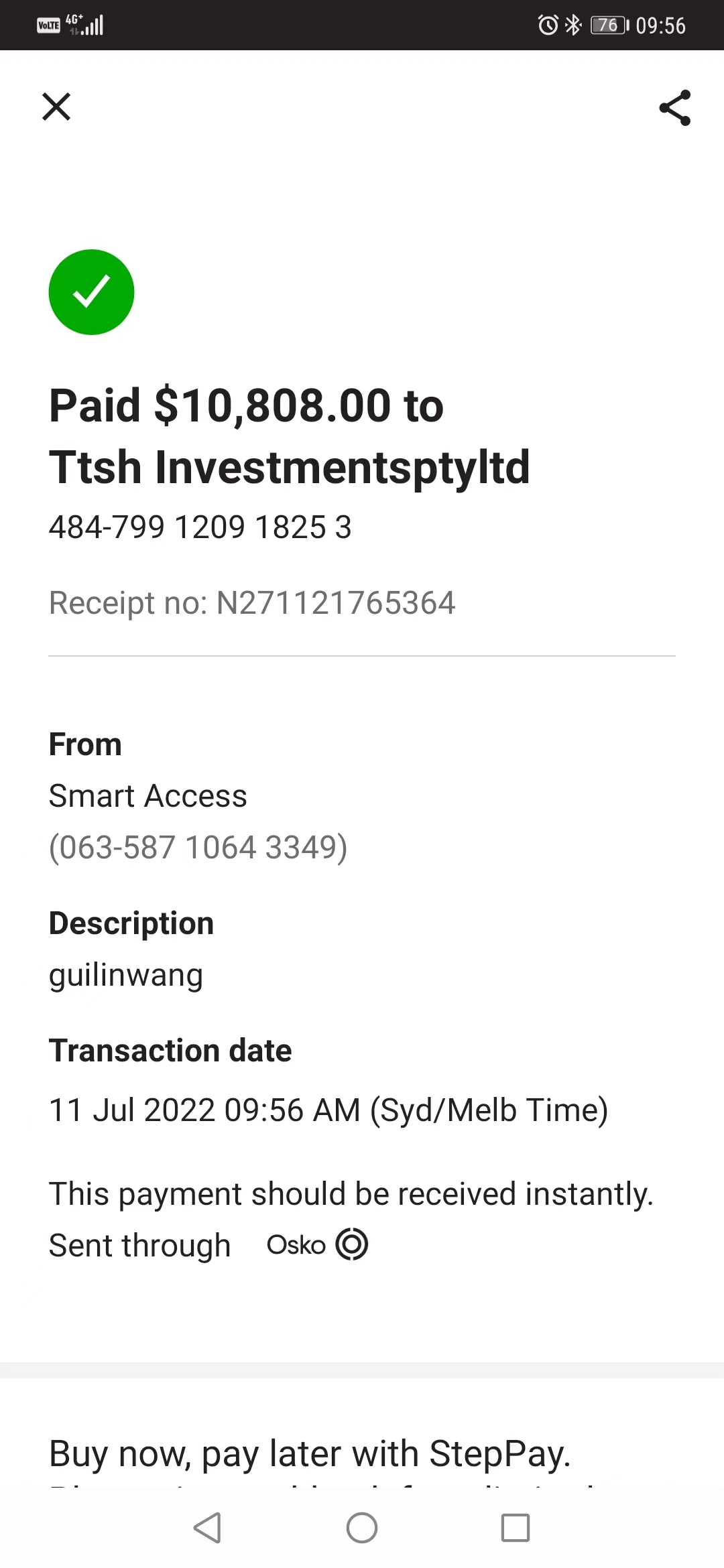Share this payment receipt

click(x=674, y=108)
